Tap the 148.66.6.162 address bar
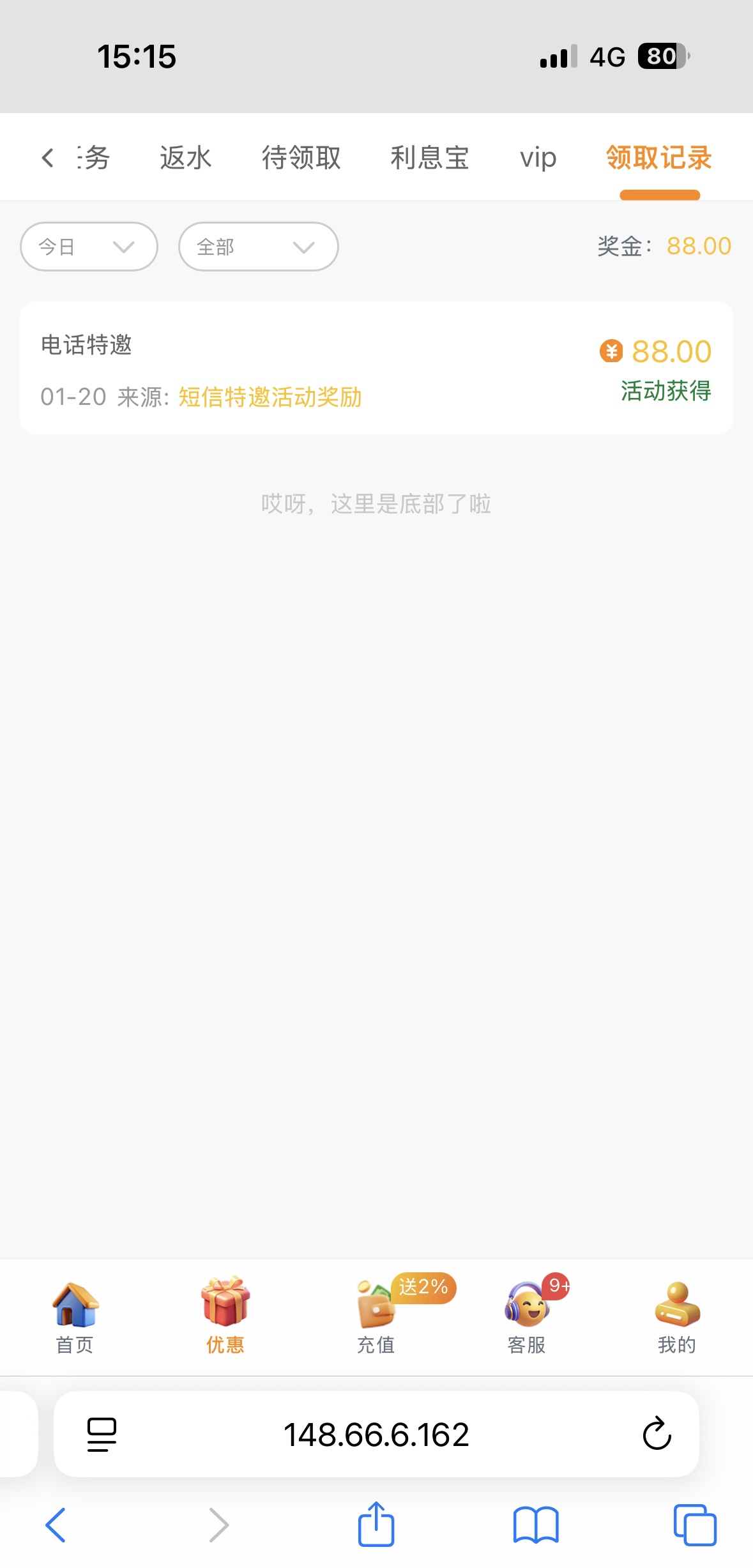The image size is (753, 1568). [x=376, y=1434]
